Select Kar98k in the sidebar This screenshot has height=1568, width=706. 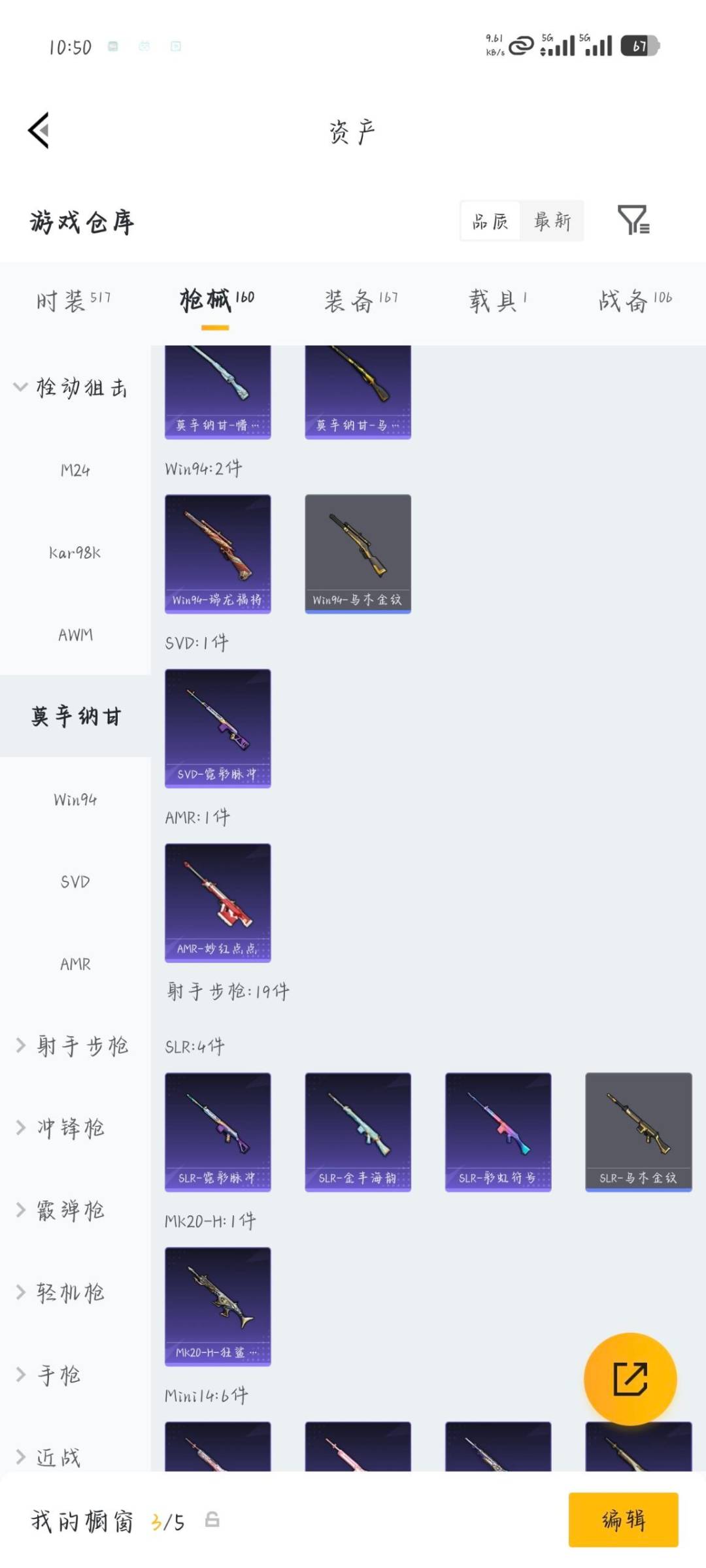[x=75, y=552]
